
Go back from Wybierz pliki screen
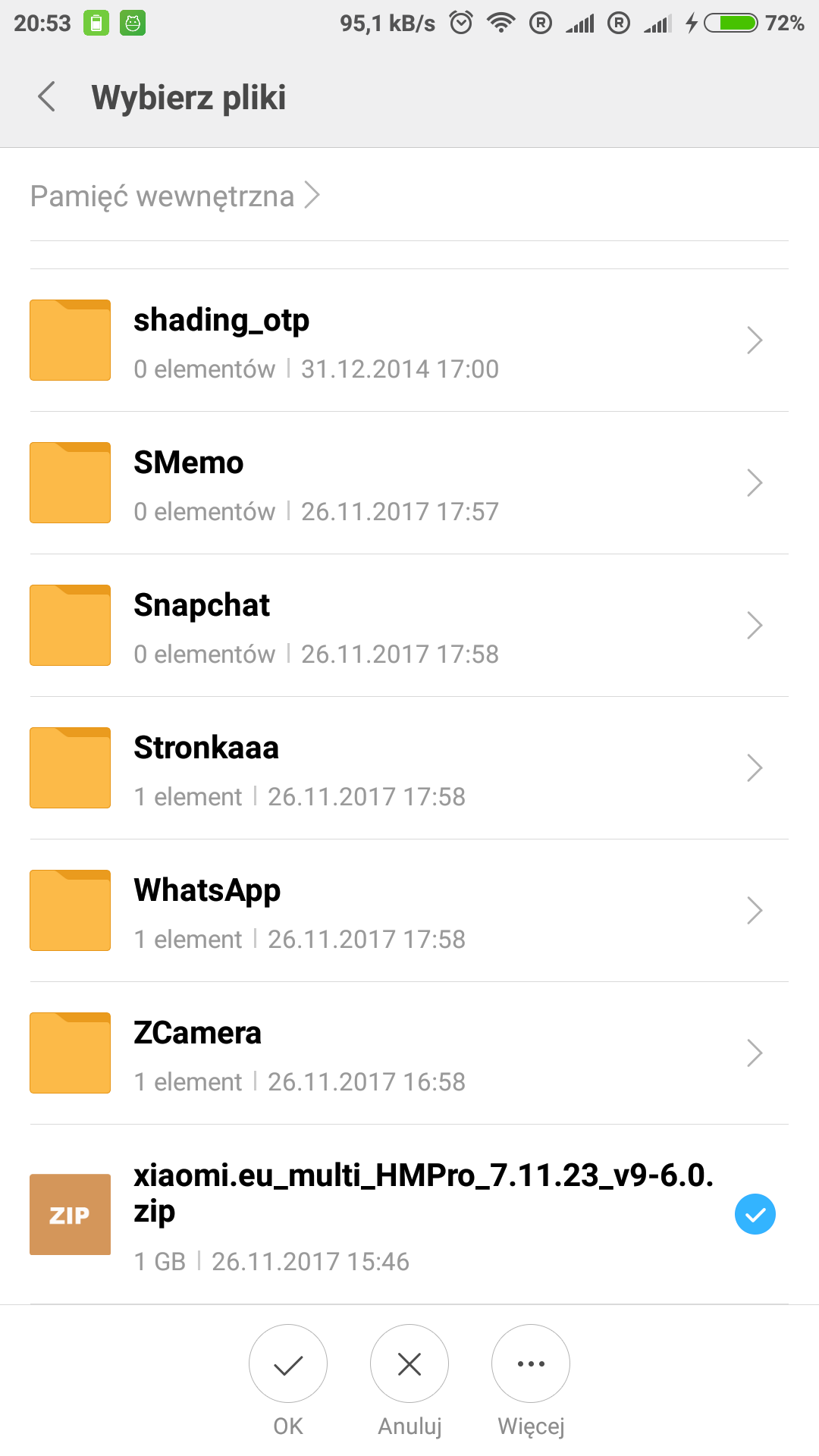pyautogui.click(x=47, y=97)
